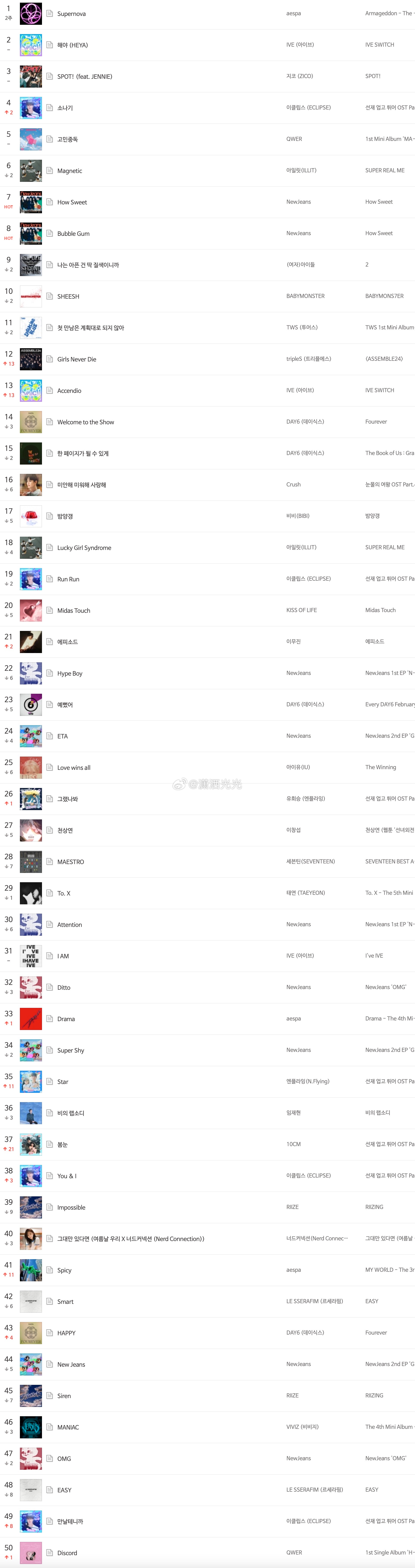
Task: Open the song MAESTRO
Action: click(x=70, y=862)
